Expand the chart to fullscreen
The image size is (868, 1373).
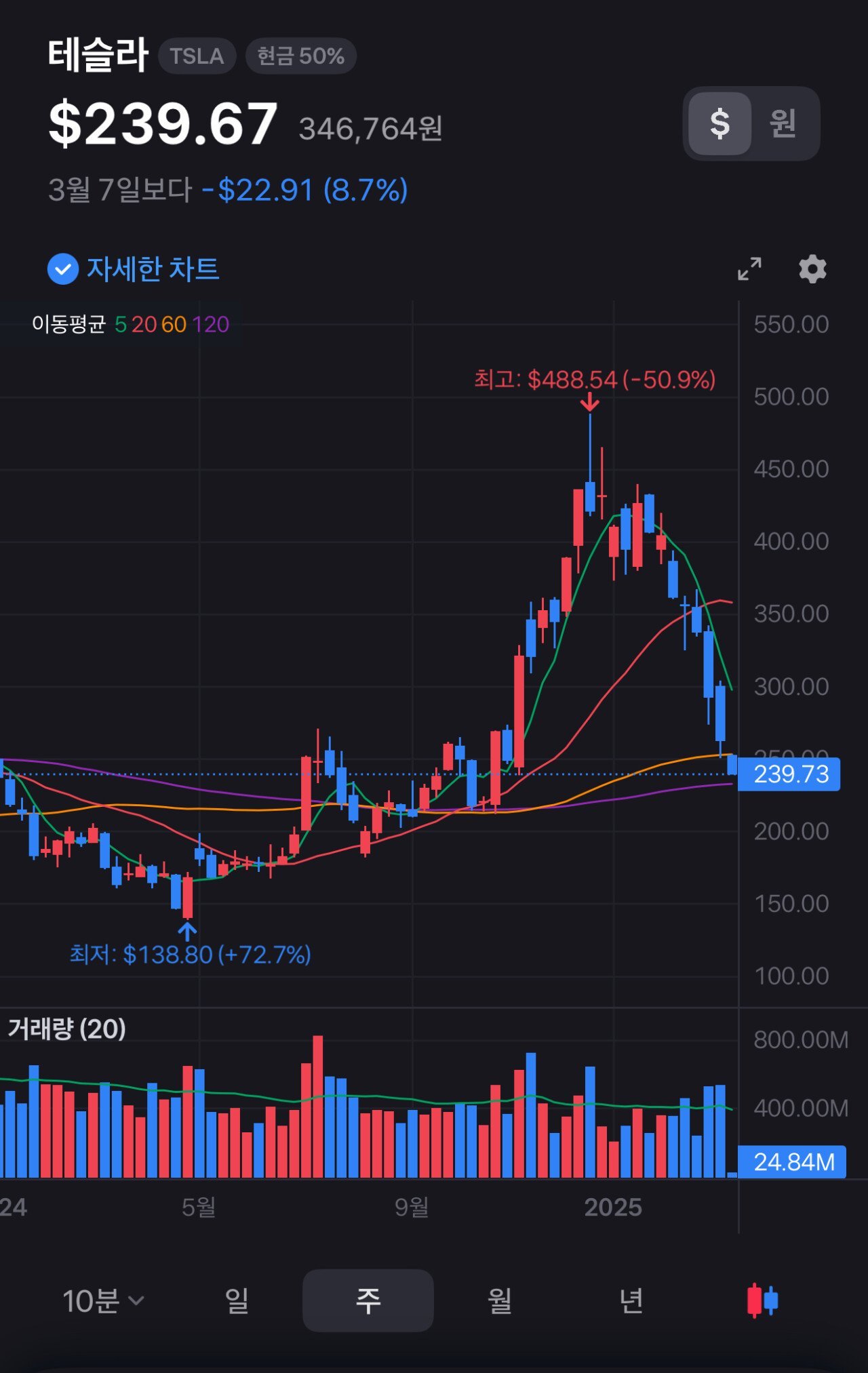[x=749, y=269]
